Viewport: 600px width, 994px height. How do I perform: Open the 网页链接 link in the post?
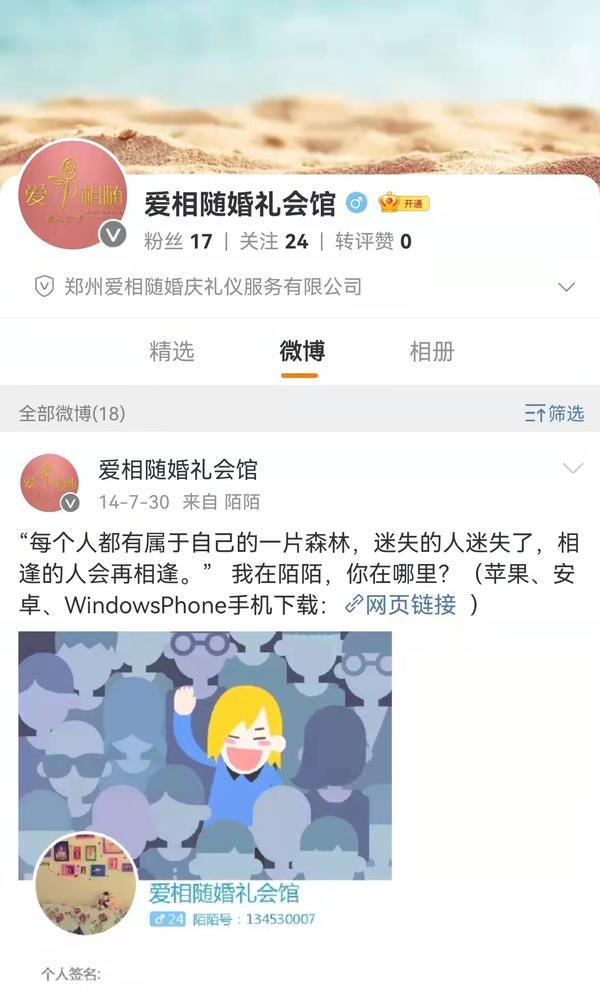click(400, 604)
